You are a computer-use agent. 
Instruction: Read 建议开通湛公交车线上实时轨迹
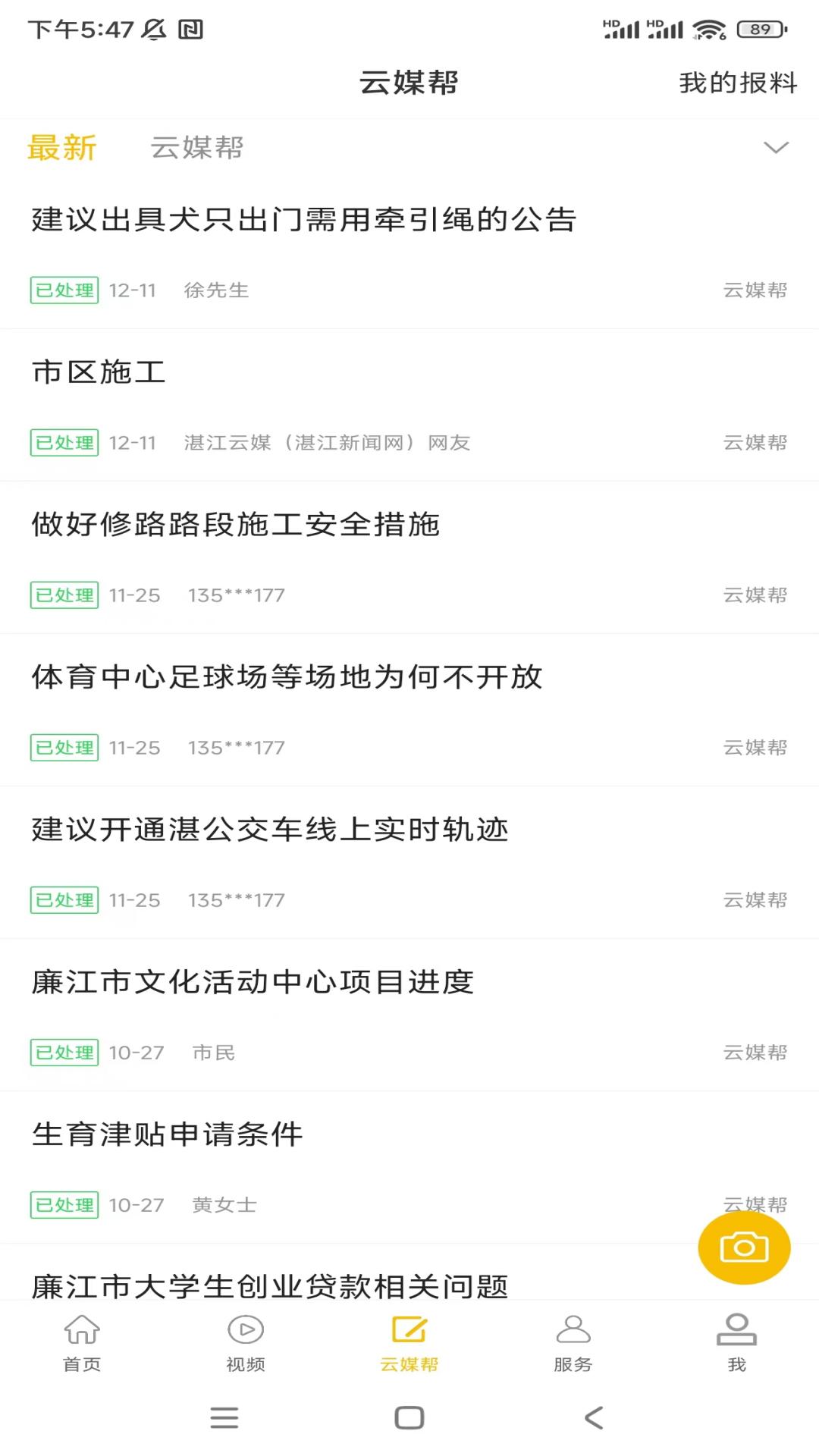[269, 830]
